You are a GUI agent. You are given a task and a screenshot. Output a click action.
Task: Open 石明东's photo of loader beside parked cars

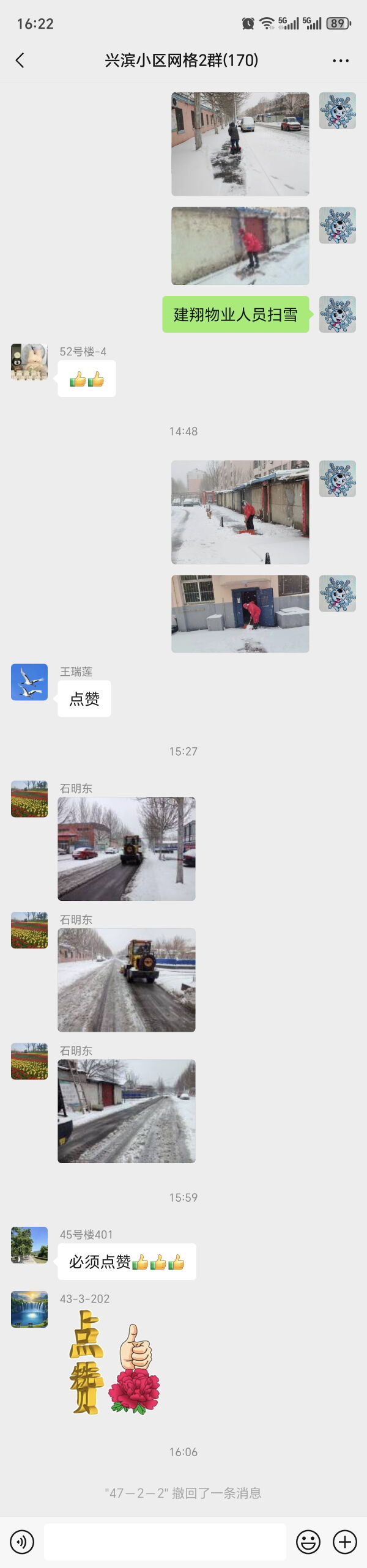click(127, 848)
